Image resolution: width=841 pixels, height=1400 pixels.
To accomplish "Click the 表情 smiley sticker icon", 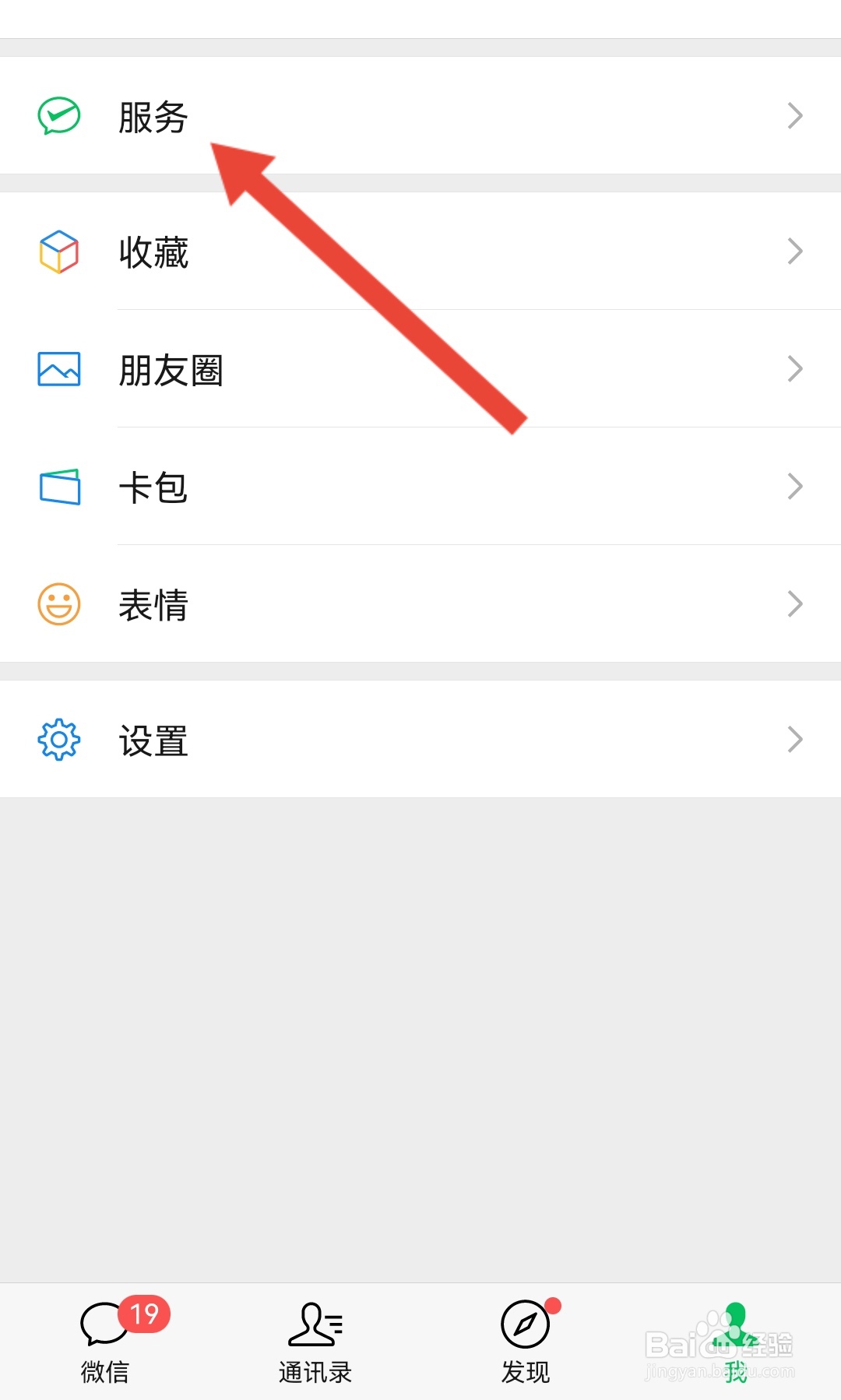I will tap(58, 603).
